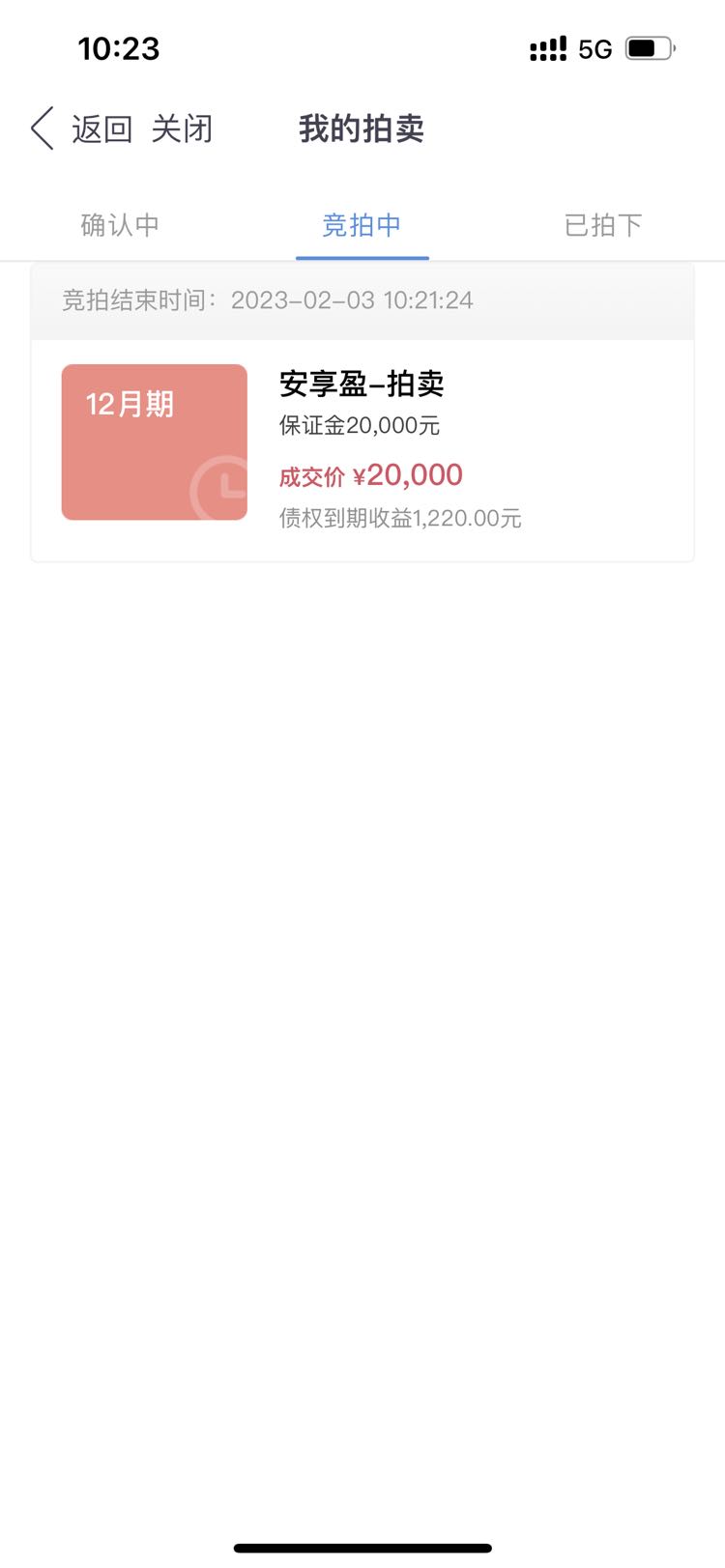
Task: Tap the 返回 back arrow
Action: (43, 128)
